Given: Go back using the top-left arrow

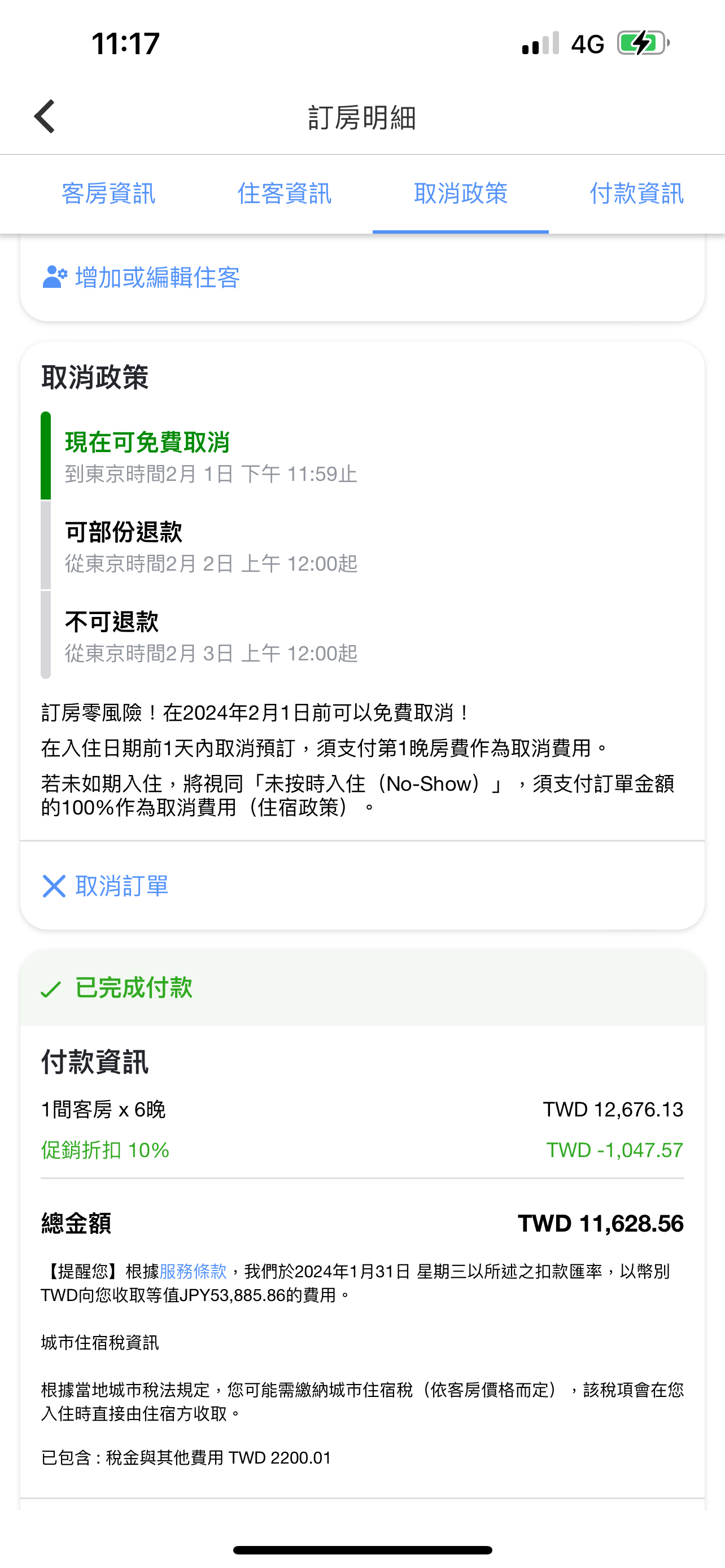Looking at the screenshot, I should (x=45, y=116).
